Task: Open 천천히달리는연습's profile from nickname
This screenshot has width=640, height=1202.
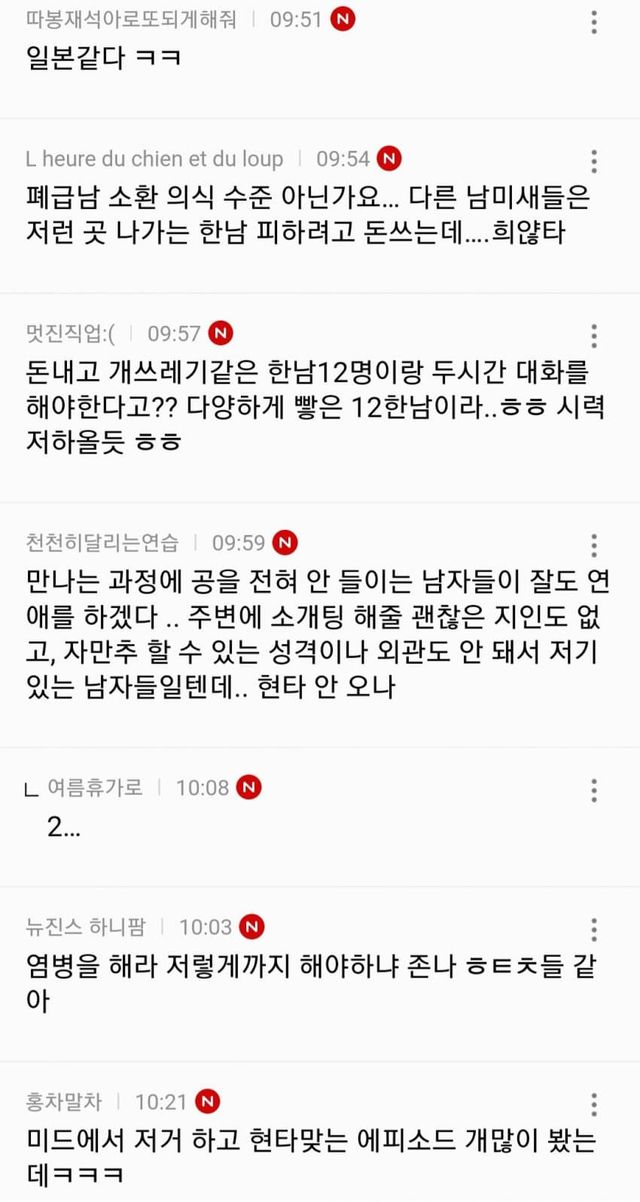Action: click(102, 543)
